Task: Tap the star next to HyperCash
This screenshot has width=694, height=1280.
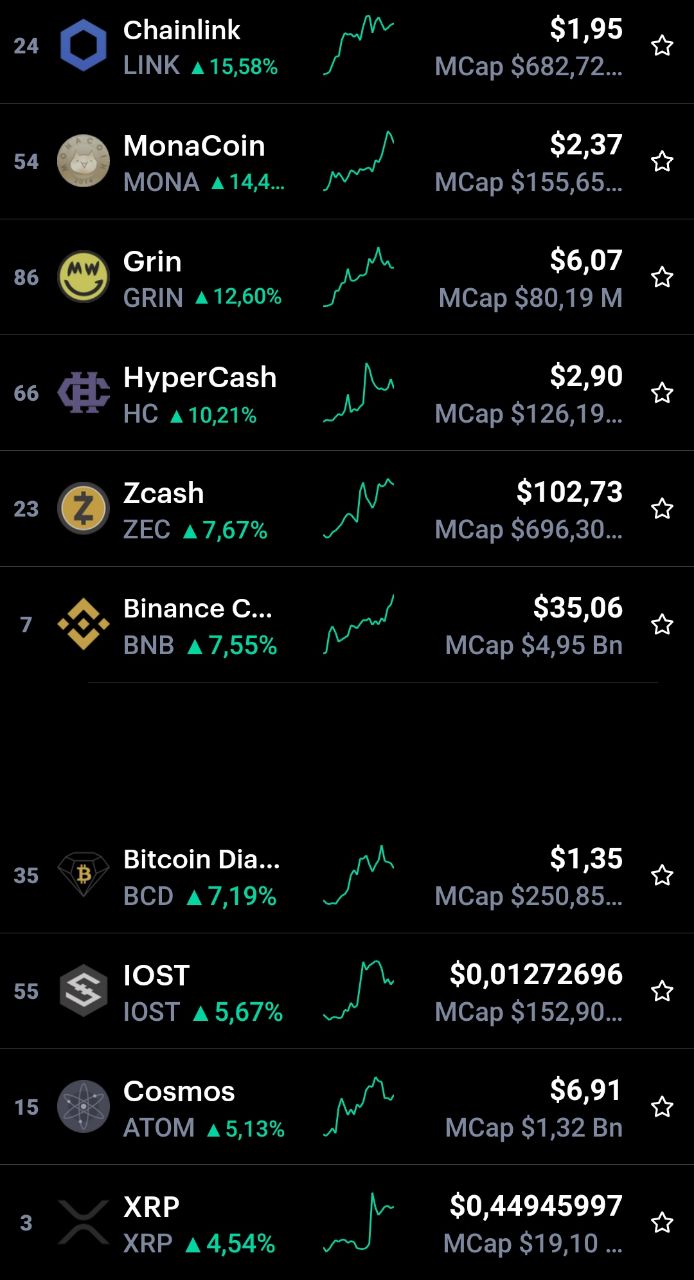Action: [662, 393]
